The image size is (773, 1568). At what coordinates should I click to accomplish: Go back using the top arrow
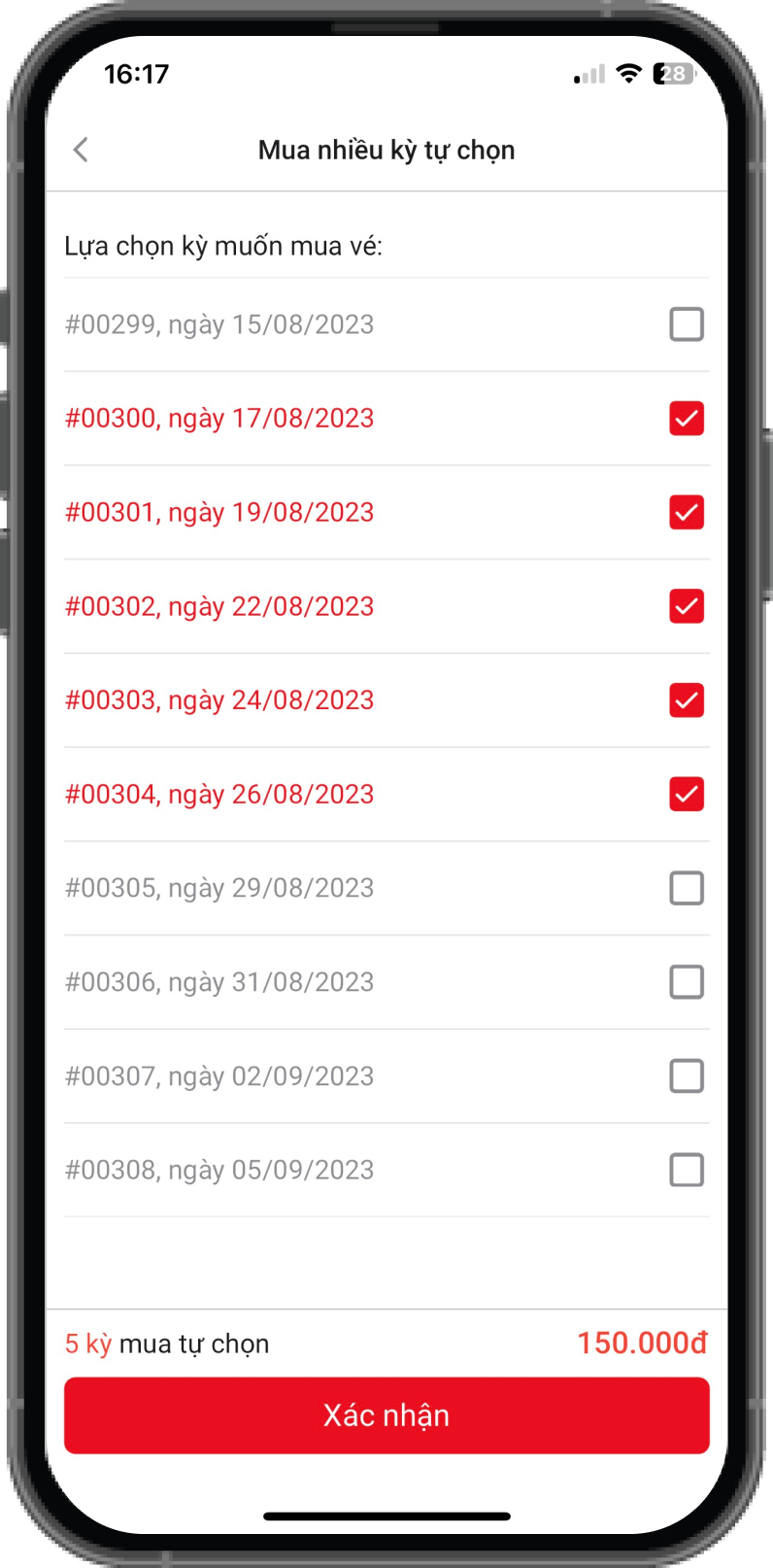pyautogui.click(x=81, y=150)
